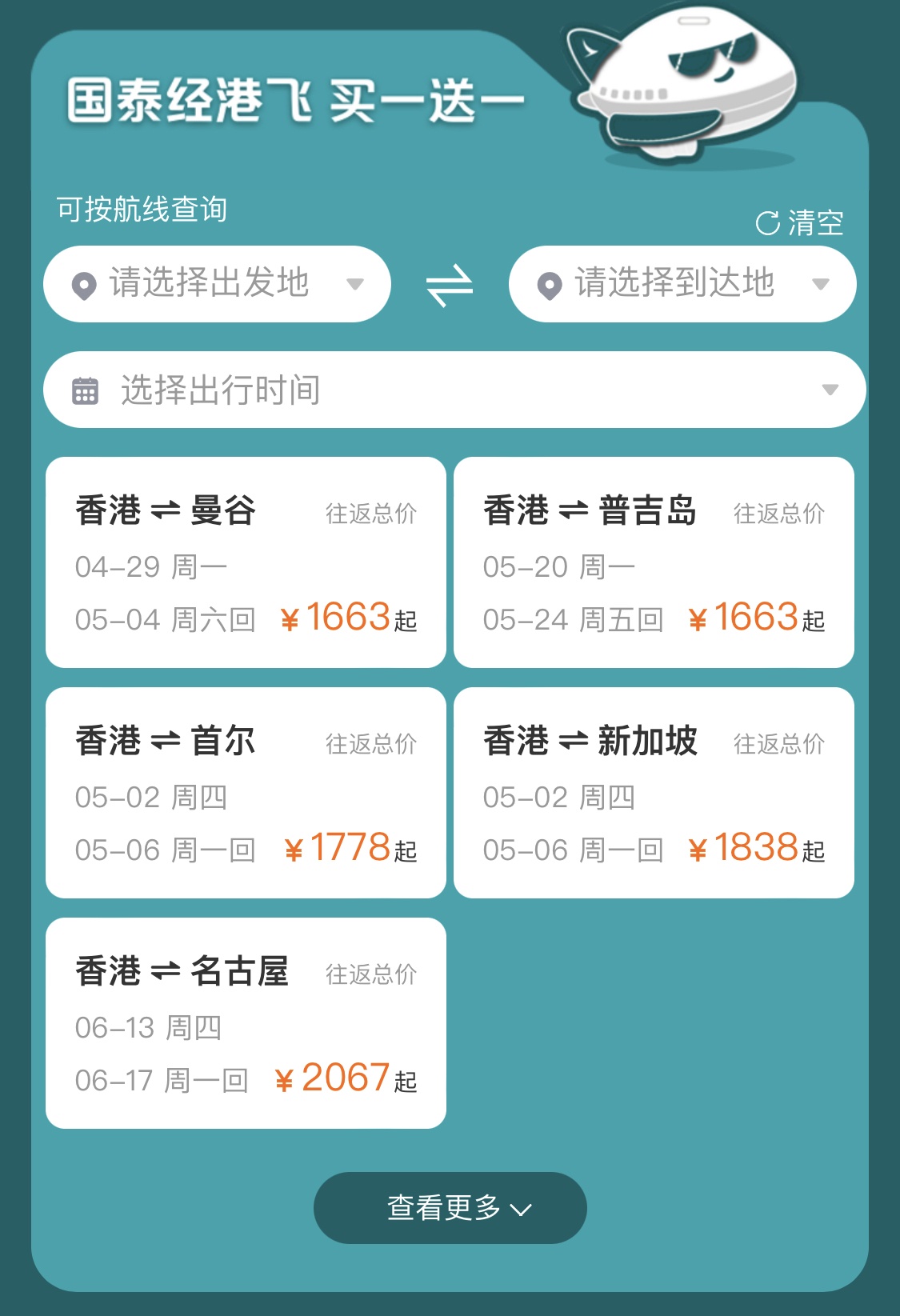View the 香港 to 首尔 deal
The height and width of the screenshot is (1316, 900).
point(246,793)
